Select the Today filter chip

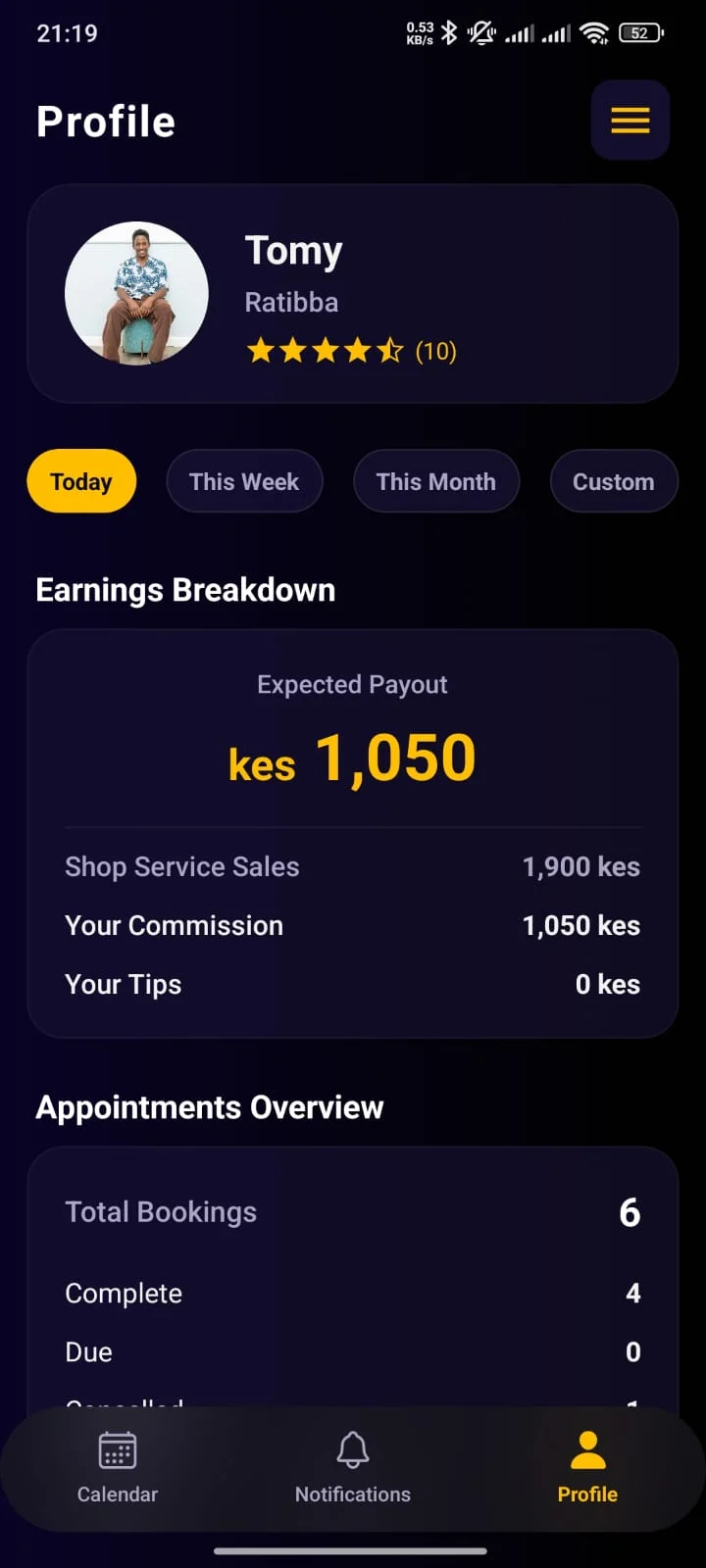pos(81,481)
